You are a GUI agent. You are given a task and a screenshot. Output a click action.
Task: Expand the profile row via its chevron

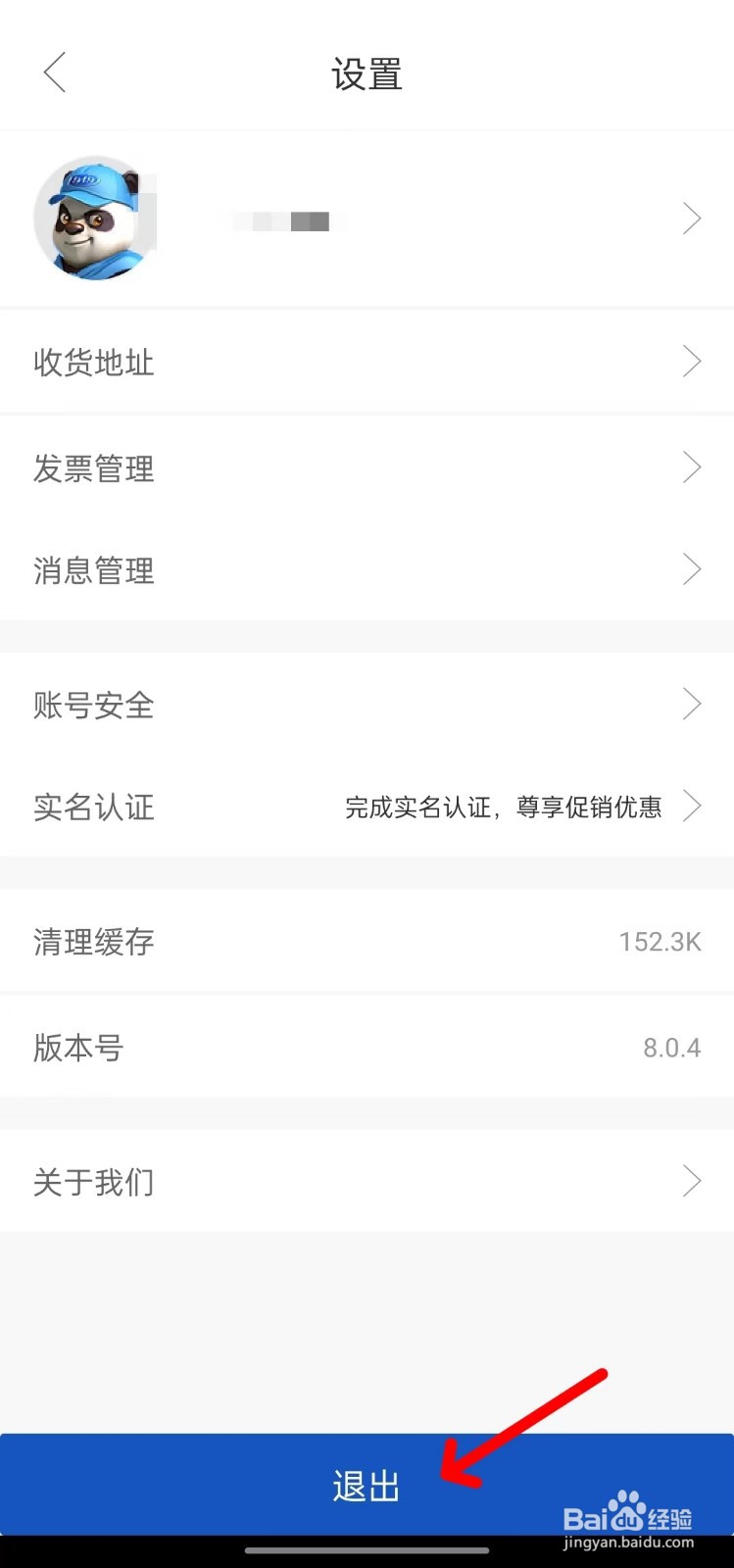[692, 218]
